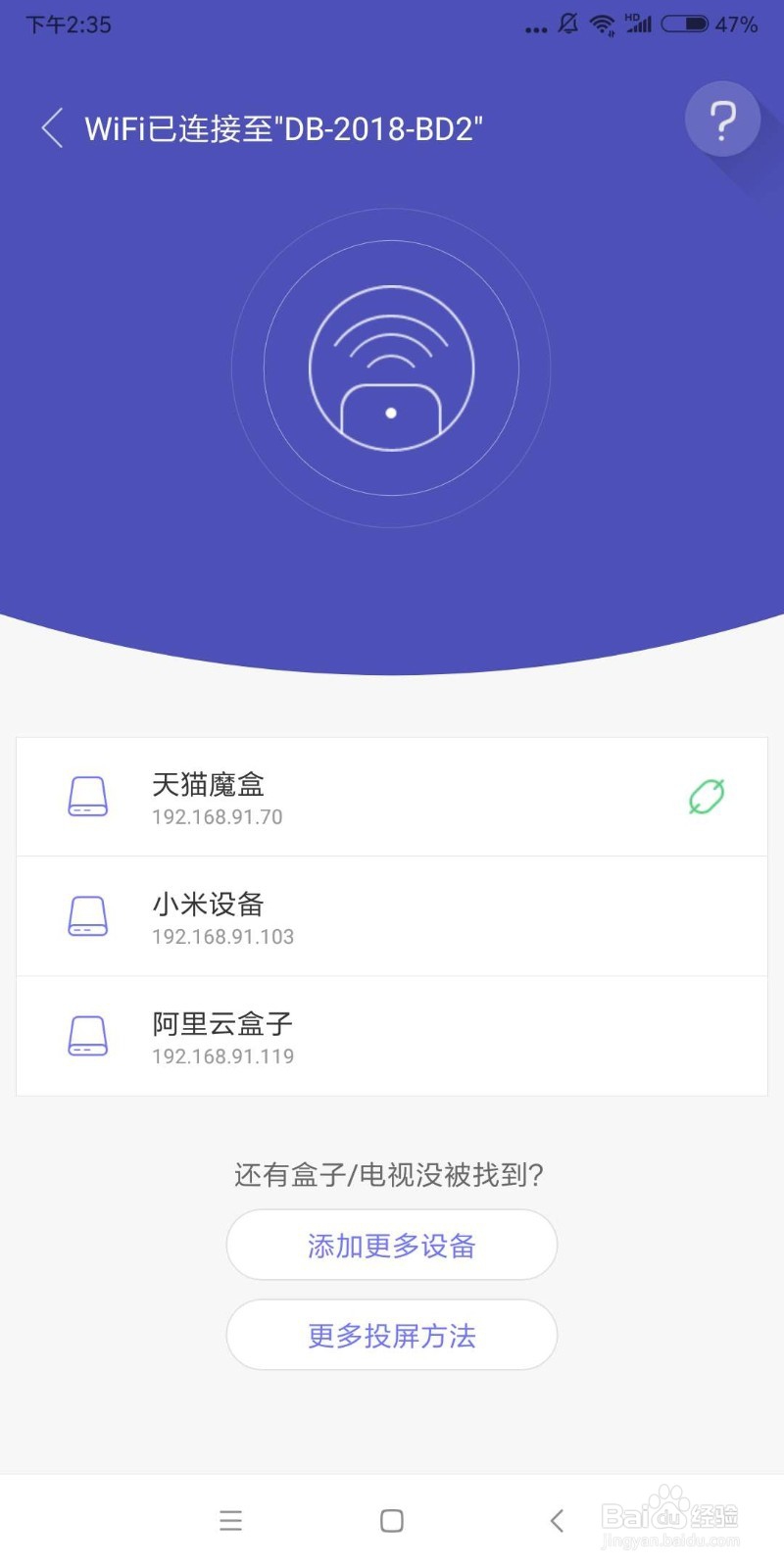Tap the green link icon on 天猫魔盒
Viewport: 784px width, 1568px height.
coord(707,797)
